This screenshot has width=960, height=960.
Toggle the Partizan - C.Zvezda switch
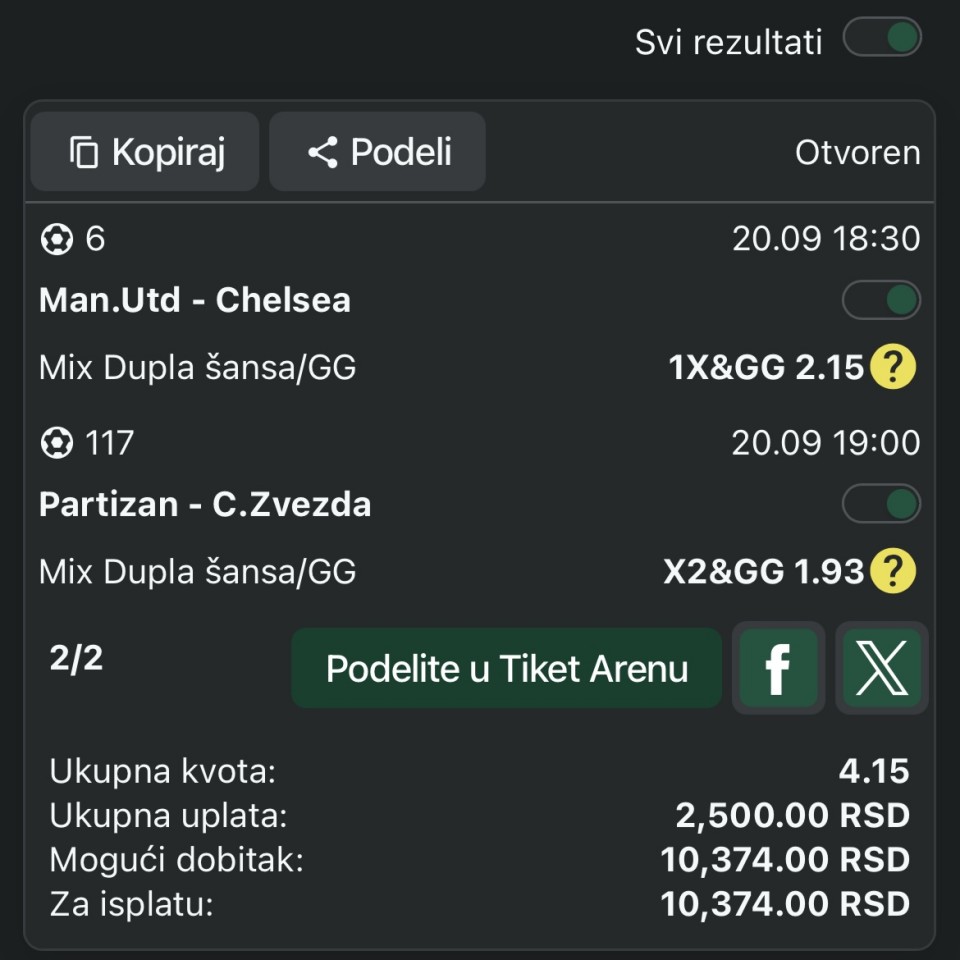(881, 504)
